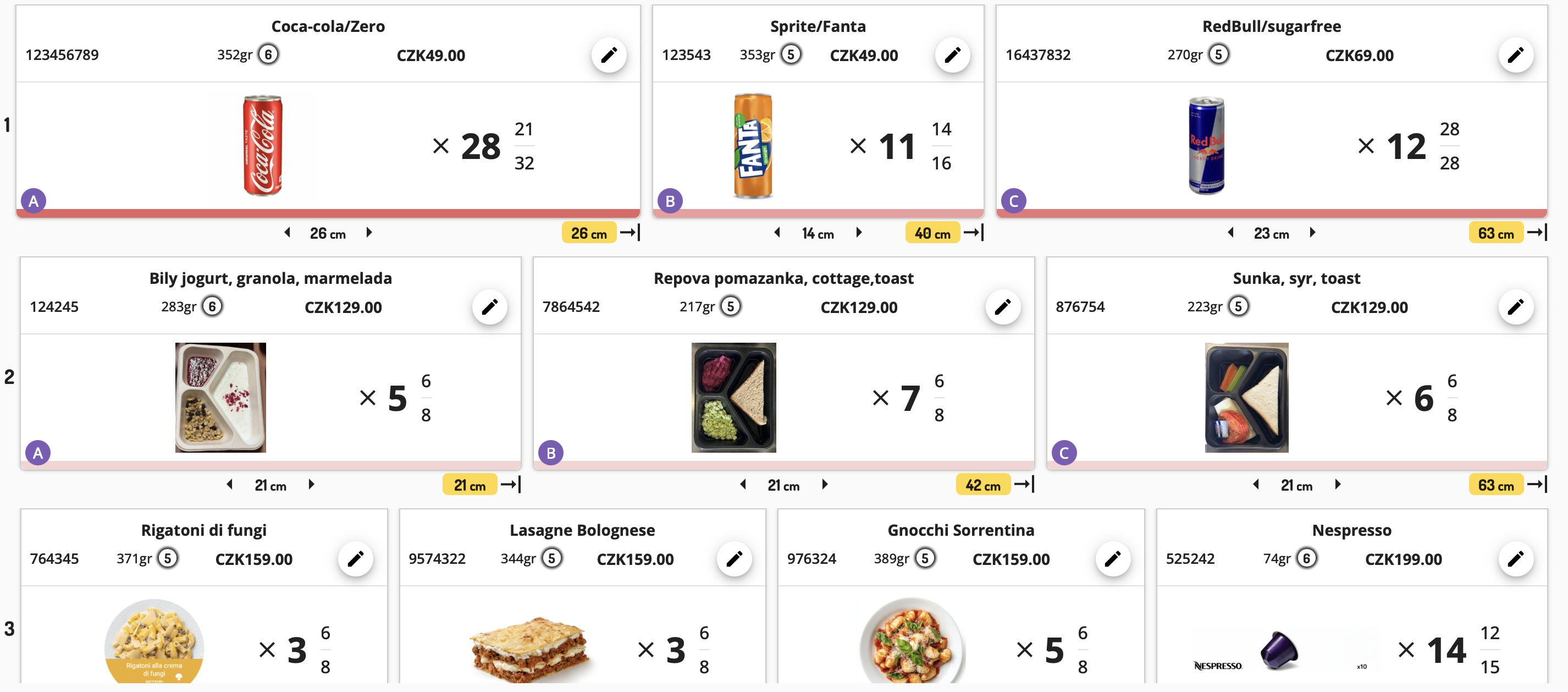Edit the RedBull/sugarfree product

click(1515, 56)
